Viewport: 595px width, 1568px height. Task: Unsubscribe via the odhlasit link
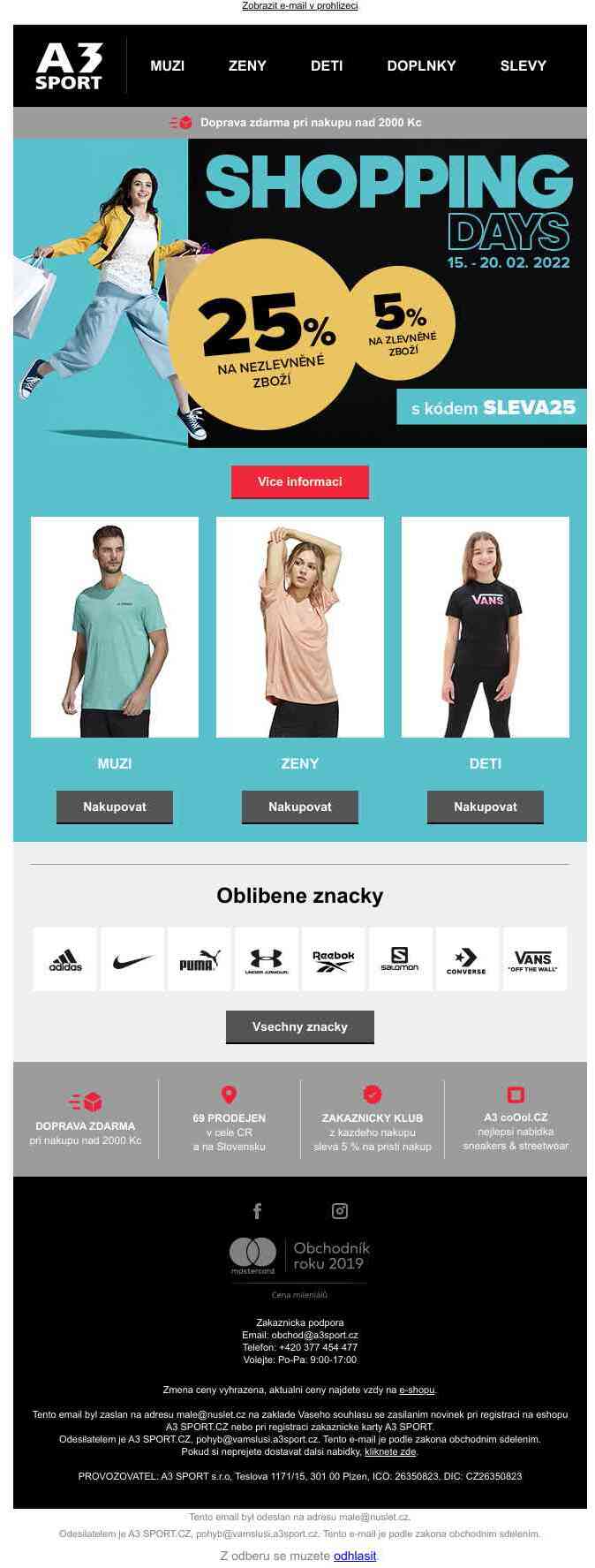[355, 1556]
